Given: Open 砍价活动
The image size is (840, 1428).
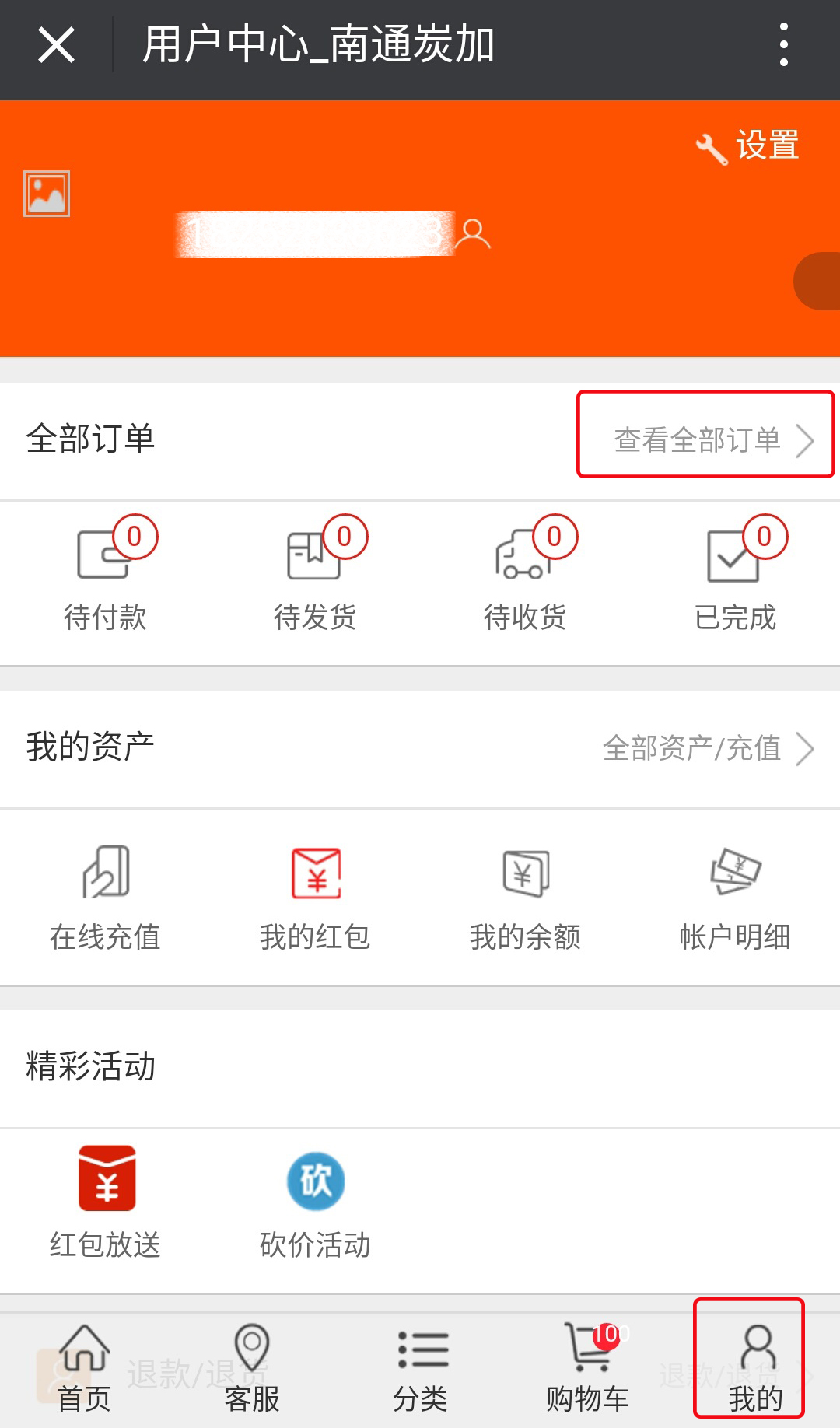Looking at the screenshot, I should click(x=315, y=1202).
